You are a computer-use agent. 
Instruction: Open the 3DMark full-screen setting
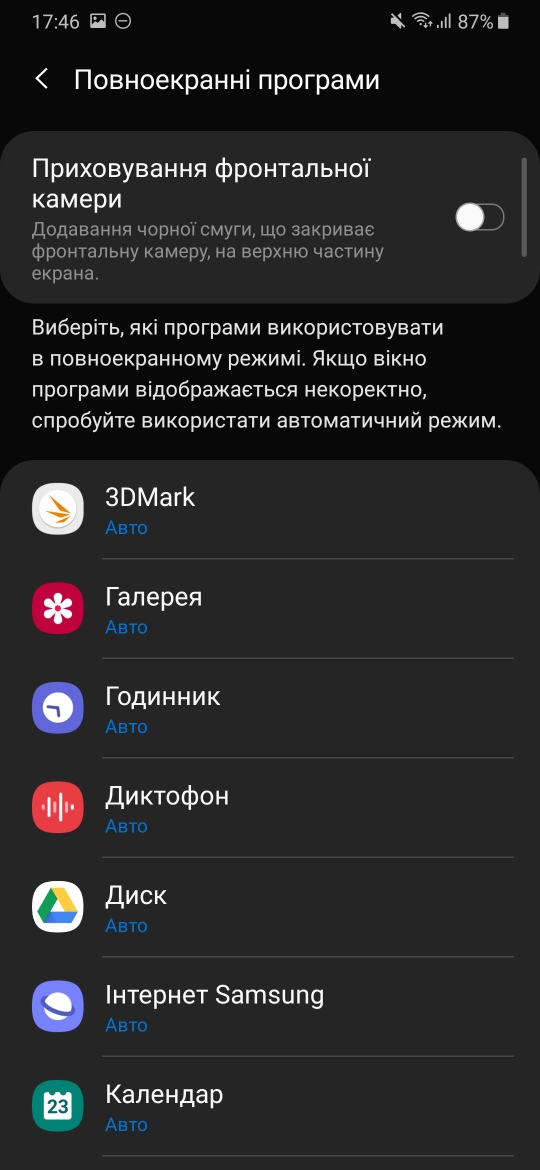(270, 509)
